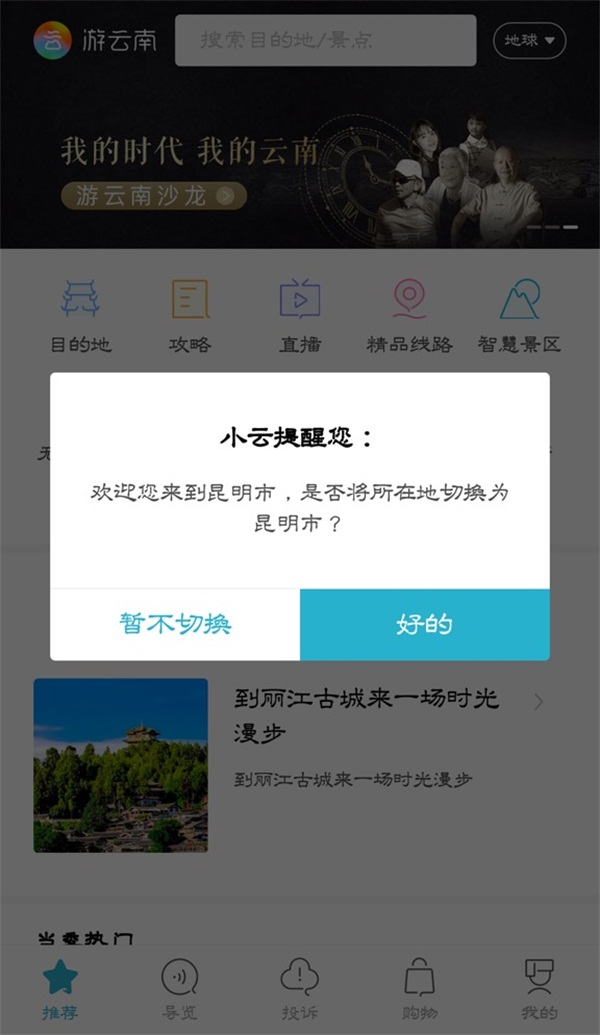This screenshot has height=1035, width=600.
Task: Switch to the 导览 tab
Action: (180, 988)
